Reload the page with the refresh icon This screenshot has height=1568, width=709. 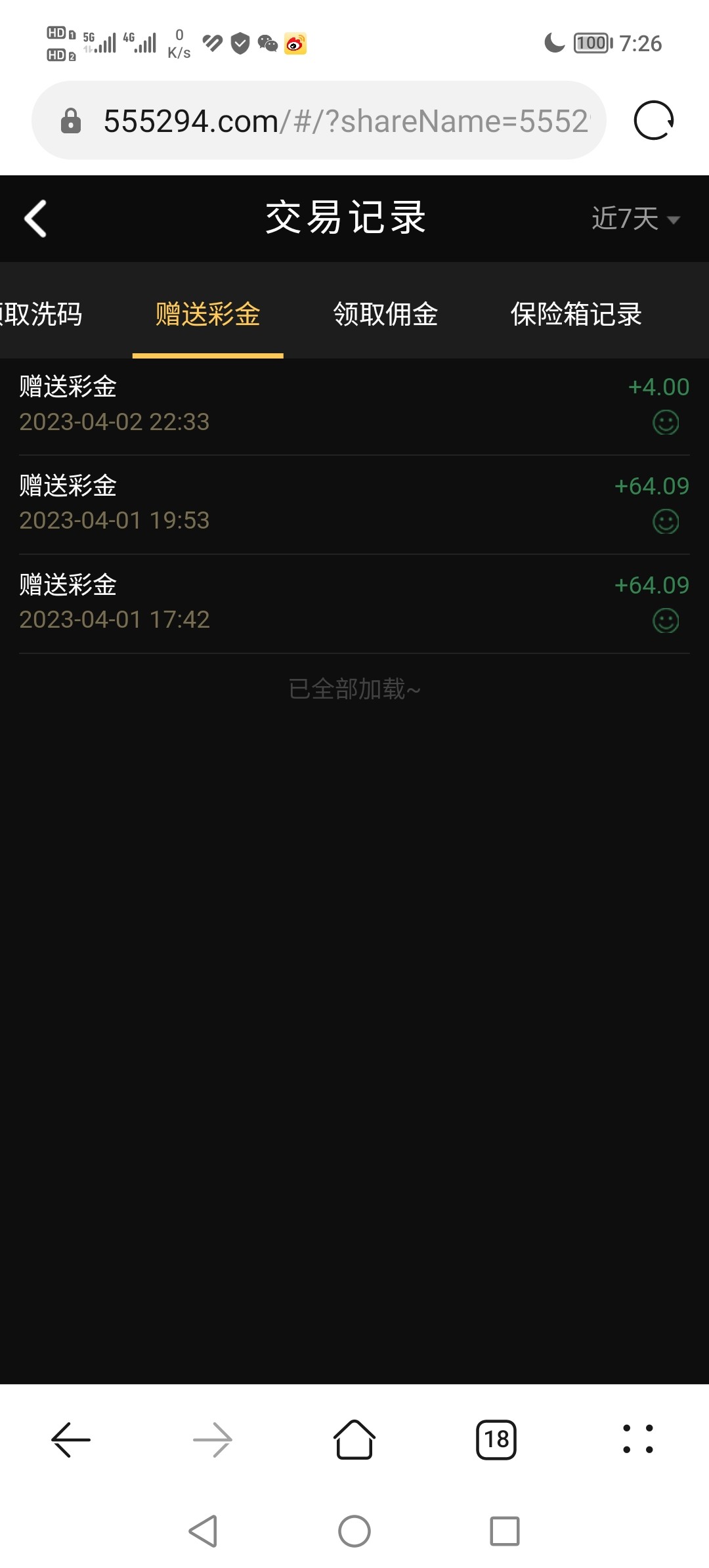653,121
